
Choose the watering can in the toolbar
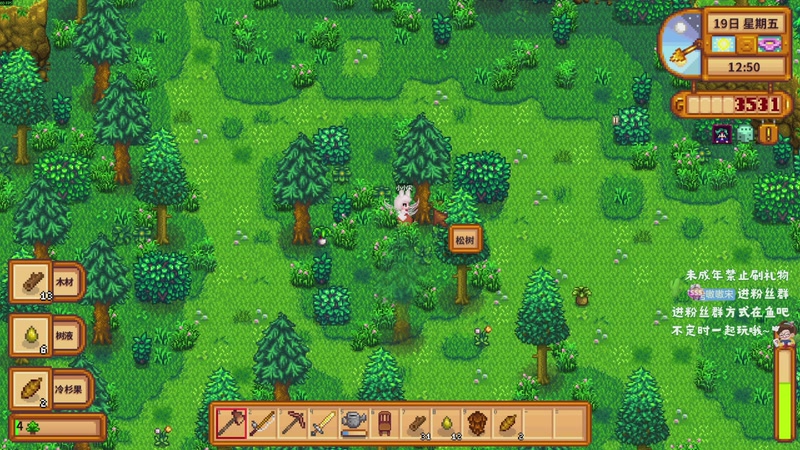click(x=354, y=424)
